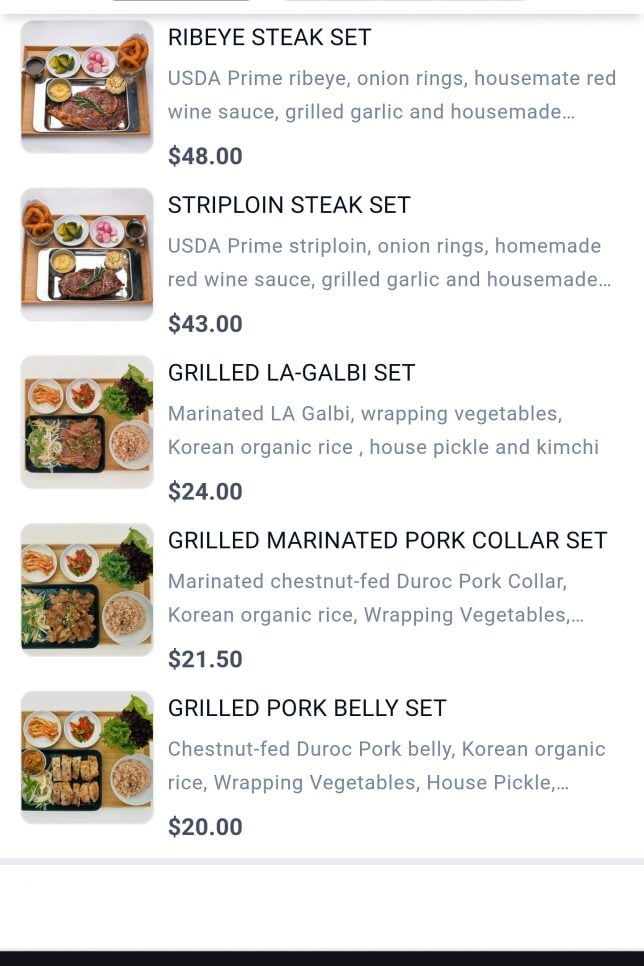Select the Striploin Steak Set
644x966 pixels.
pyautogui.click(x=289, y=206)
